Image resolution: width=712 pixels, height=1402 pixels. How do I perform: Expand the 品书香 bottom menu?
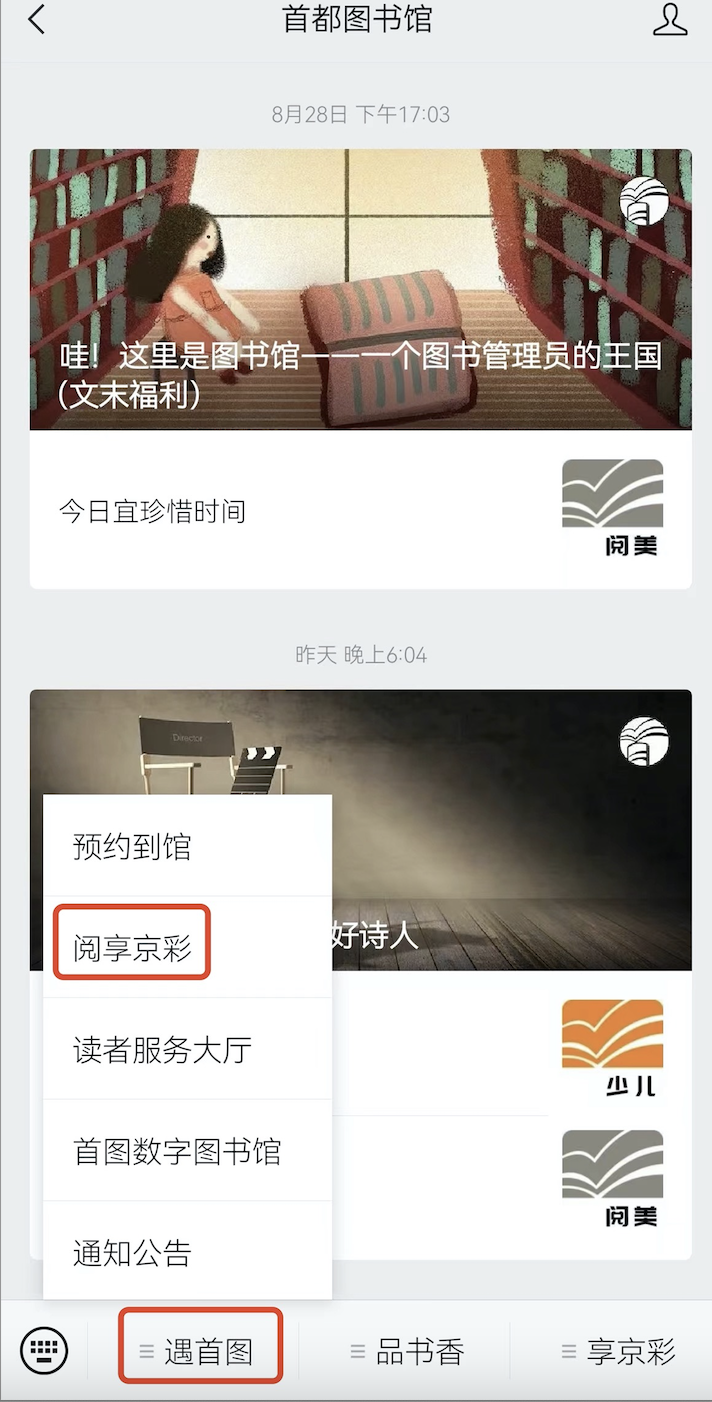408,1352
